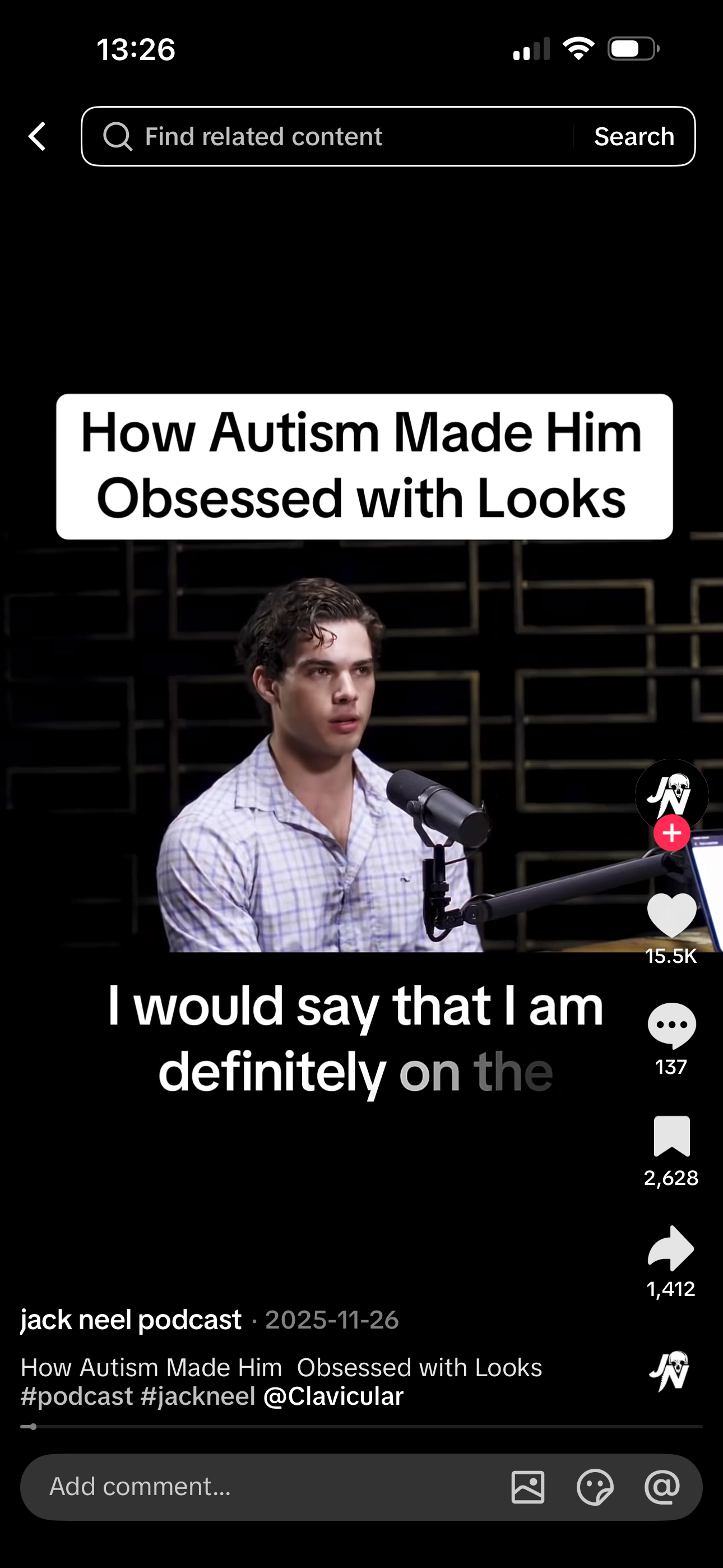
Task: Open the jack neel podcast username
Action: click(131, 1320)
